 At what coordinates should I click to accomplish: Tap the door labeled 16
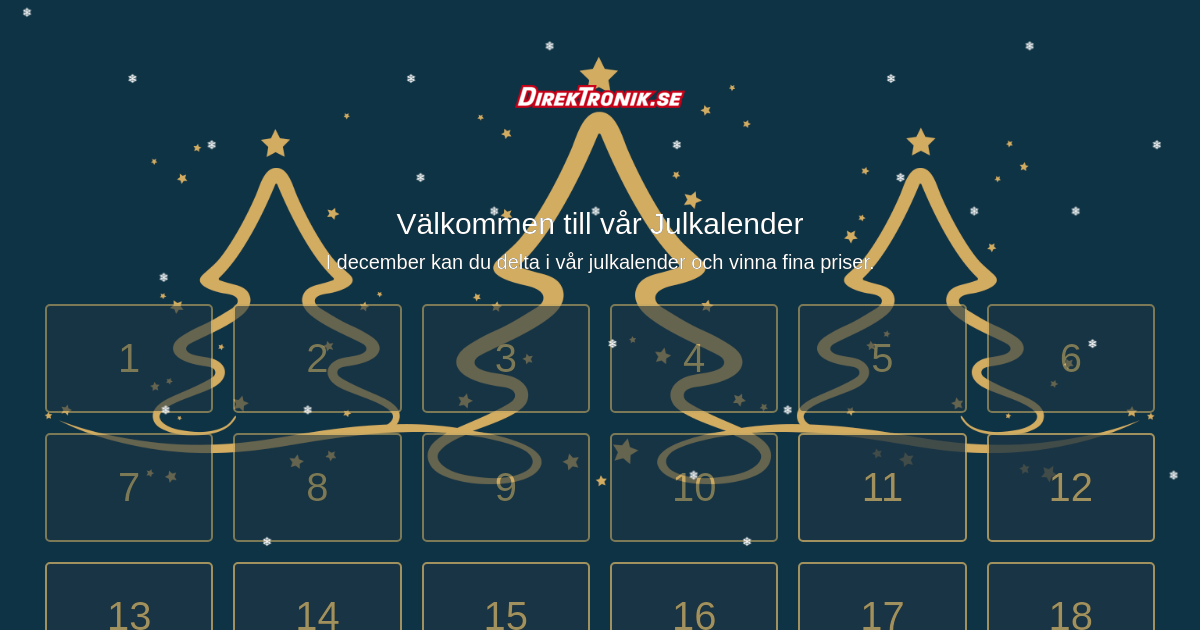(694, 600)
